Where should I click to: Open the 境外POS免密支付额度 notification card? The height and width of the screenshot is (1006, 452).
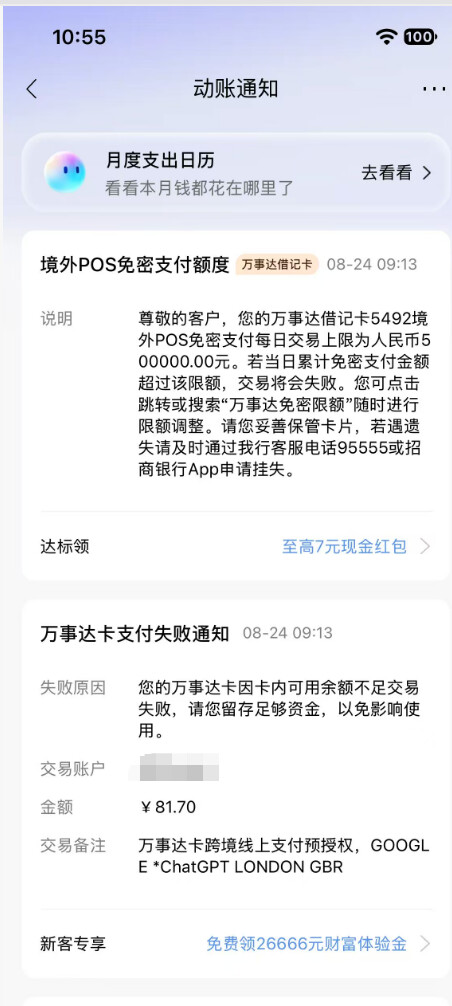pos(236,405)
